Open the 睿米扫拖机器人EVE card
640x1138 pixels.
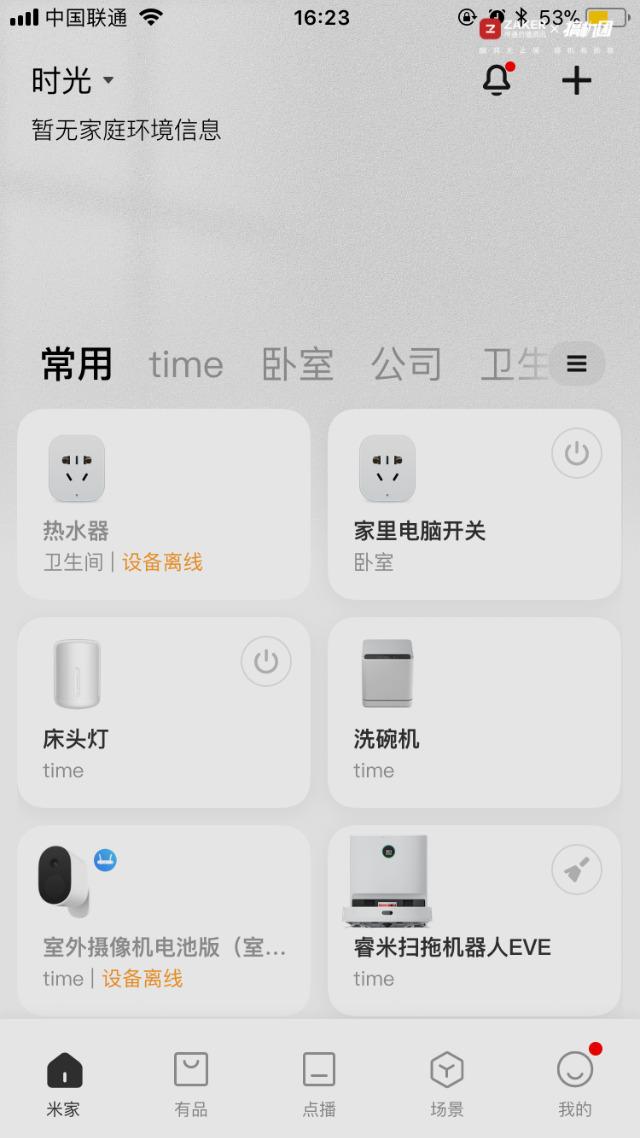pos(450,946)
